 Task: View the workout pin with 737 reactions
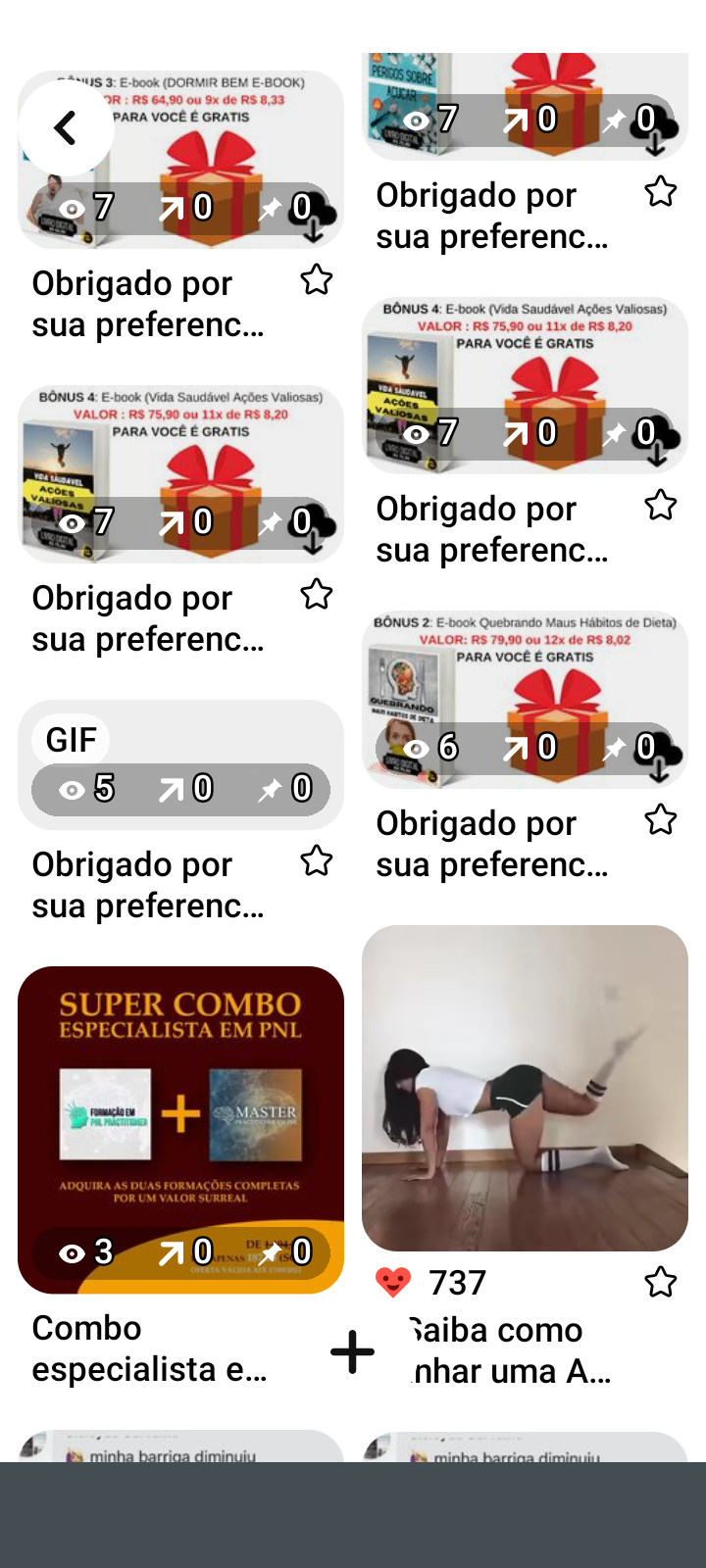click(525, 1088)
